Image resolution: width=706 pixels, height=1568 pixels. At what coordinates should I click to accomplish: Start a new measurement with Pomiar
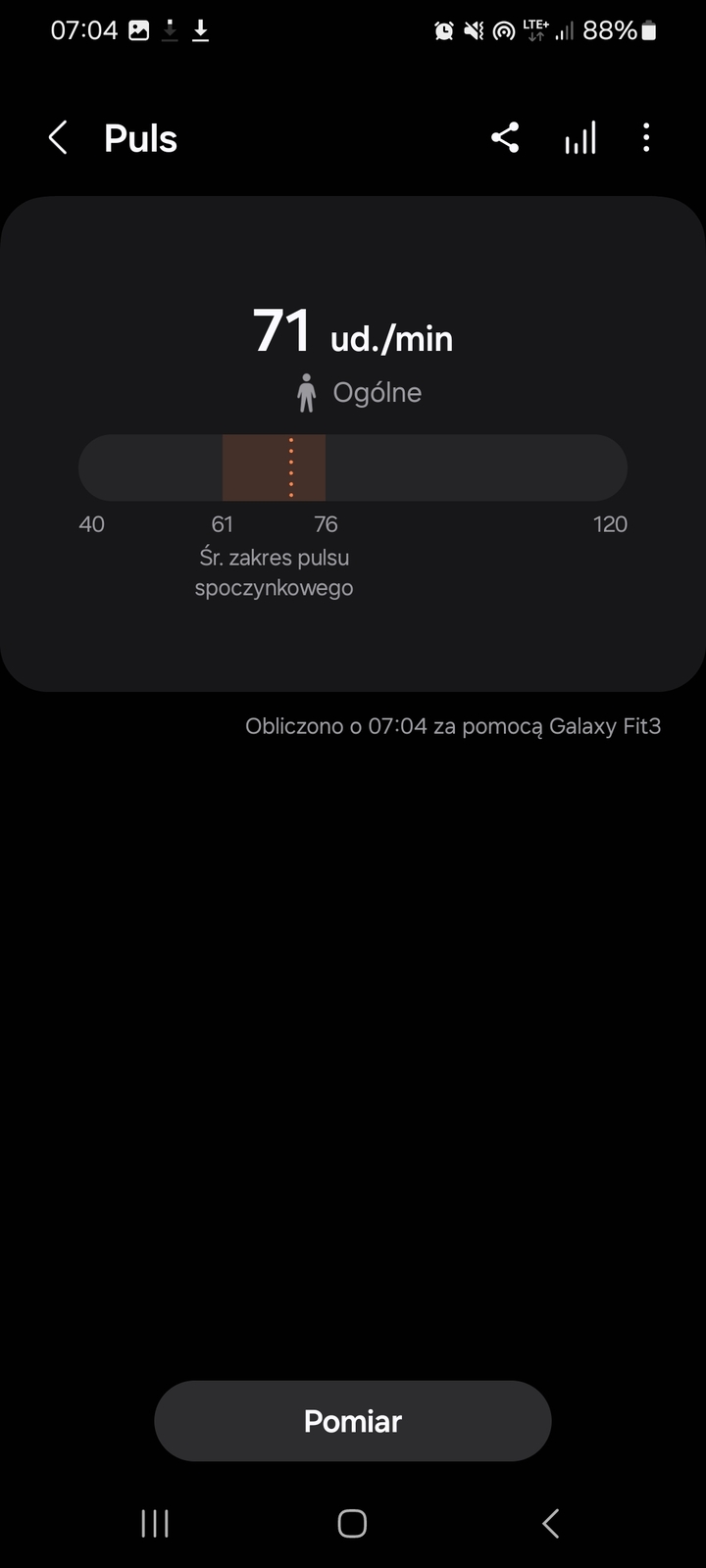pyautogui.click(x=353, y=1421)
